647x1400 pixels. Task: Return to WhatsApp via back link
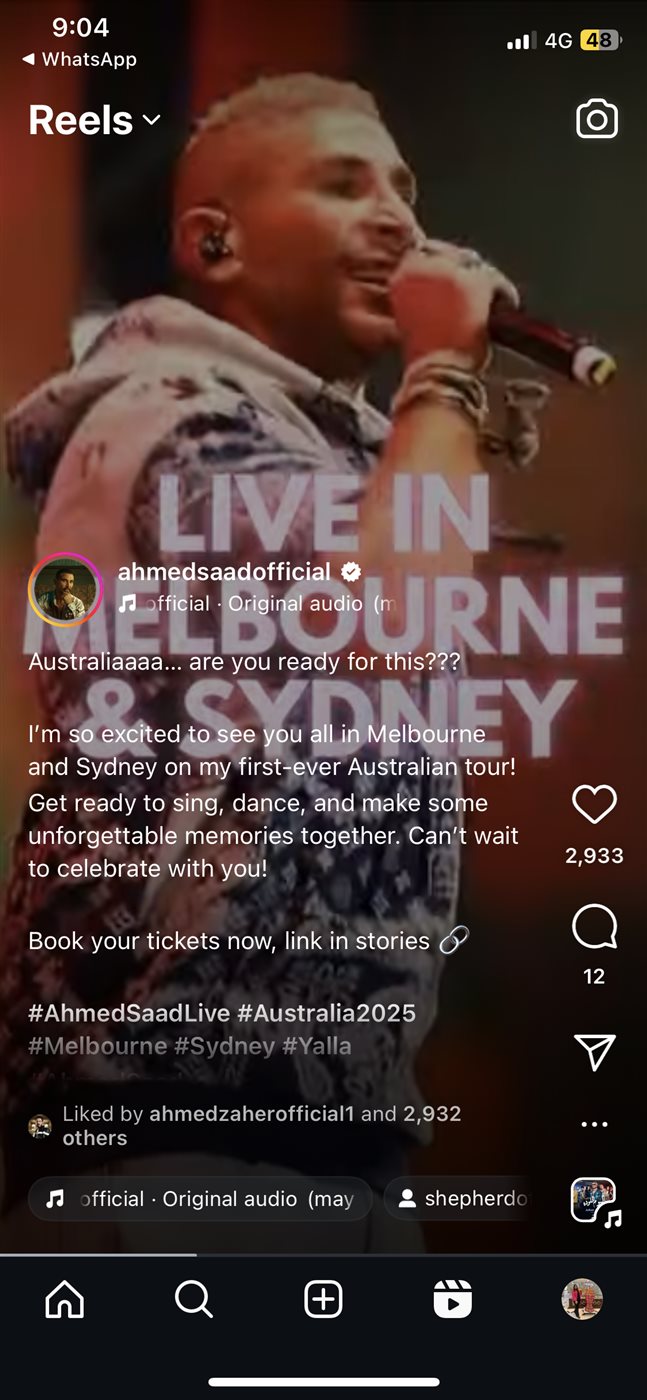[x=80, y=59]
